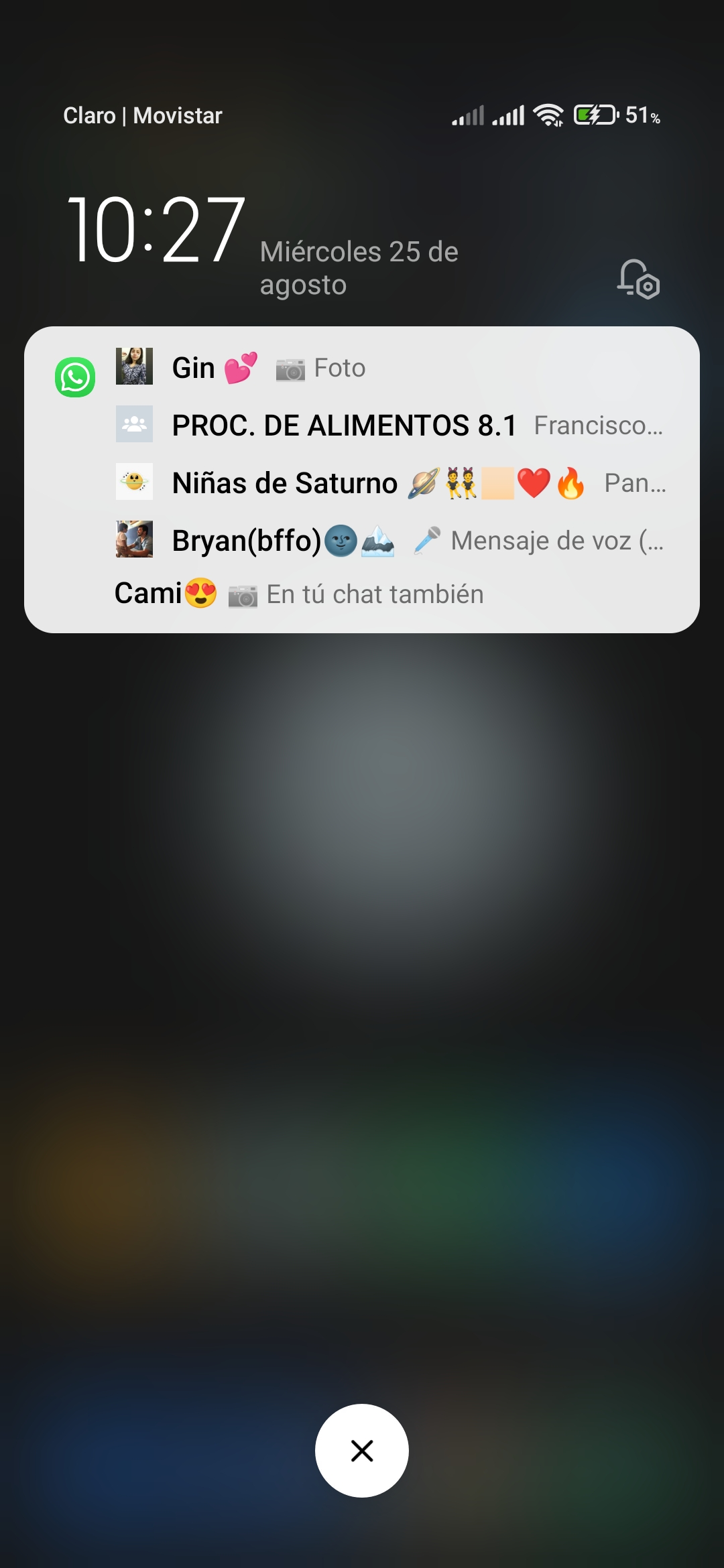Open notification settings bell icon

coord(638,279)
